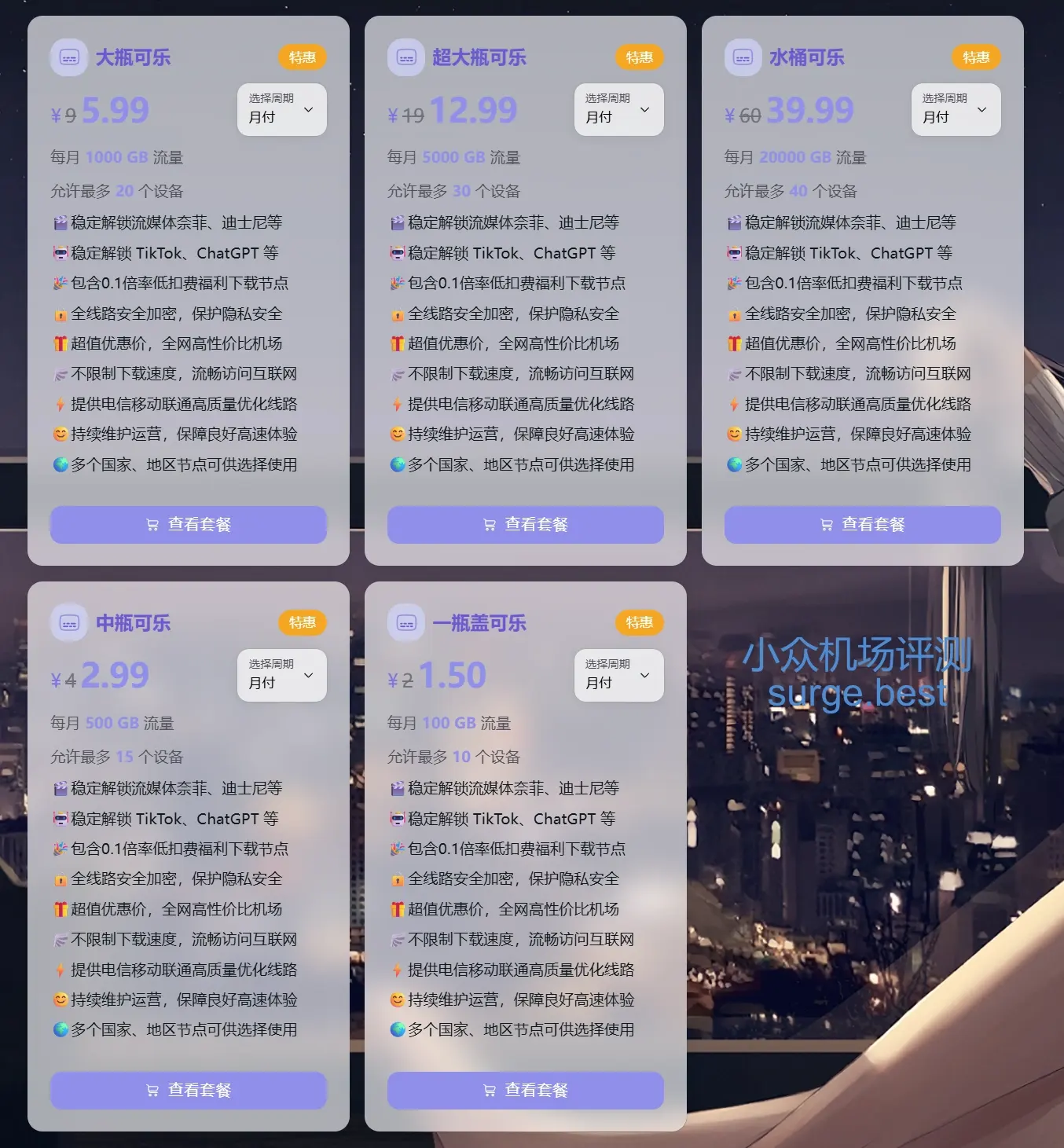Image resolution: width=1064 pixels, height=1148 pixels.
Task: Expand 选择周期 dropdown on 超大瓶可乐 card
Action: point(618,110)
